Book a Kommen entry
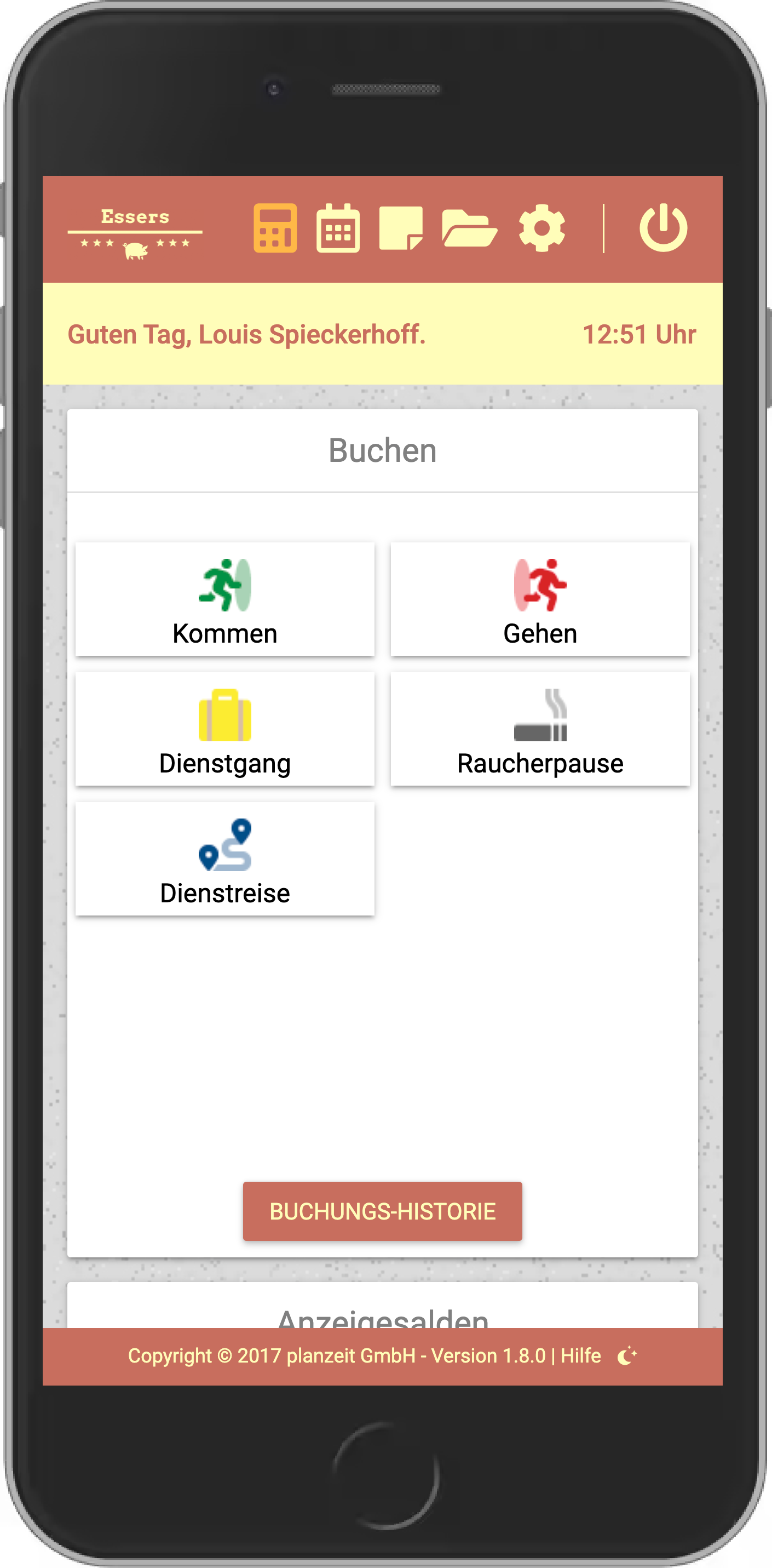This screenshot has height=1568, width=772. [x=224, y=599]
